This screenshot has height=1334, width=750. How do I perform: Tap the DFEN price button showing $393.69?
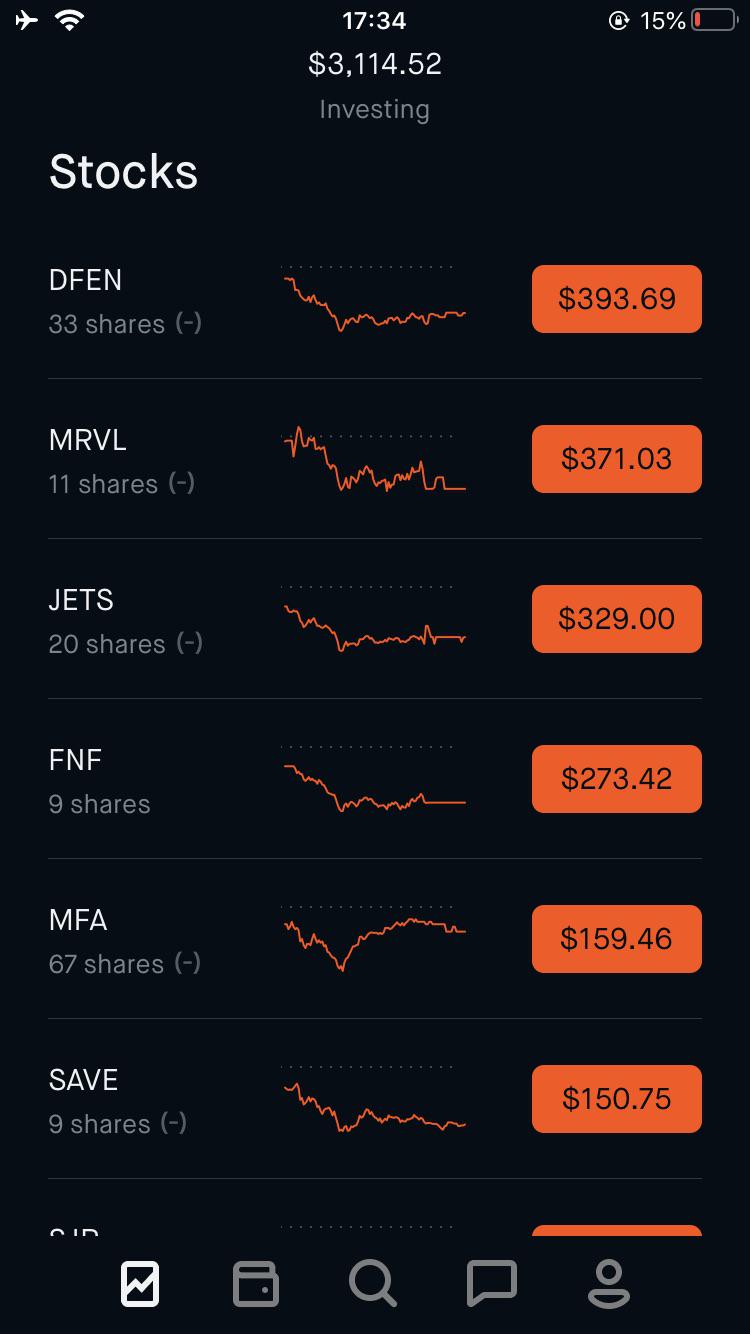616,299
